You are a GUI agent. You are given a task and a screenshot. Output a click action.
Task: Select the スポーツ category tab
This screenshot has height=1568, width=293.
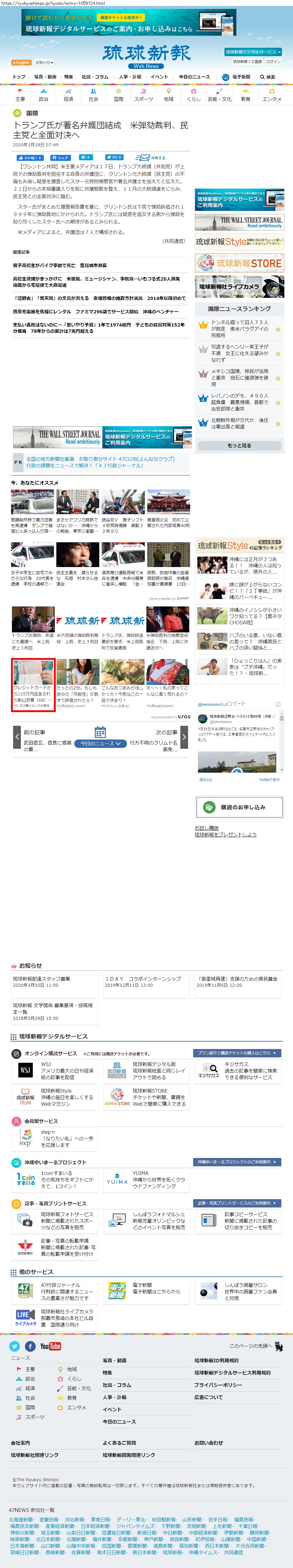tap(143, 95)
